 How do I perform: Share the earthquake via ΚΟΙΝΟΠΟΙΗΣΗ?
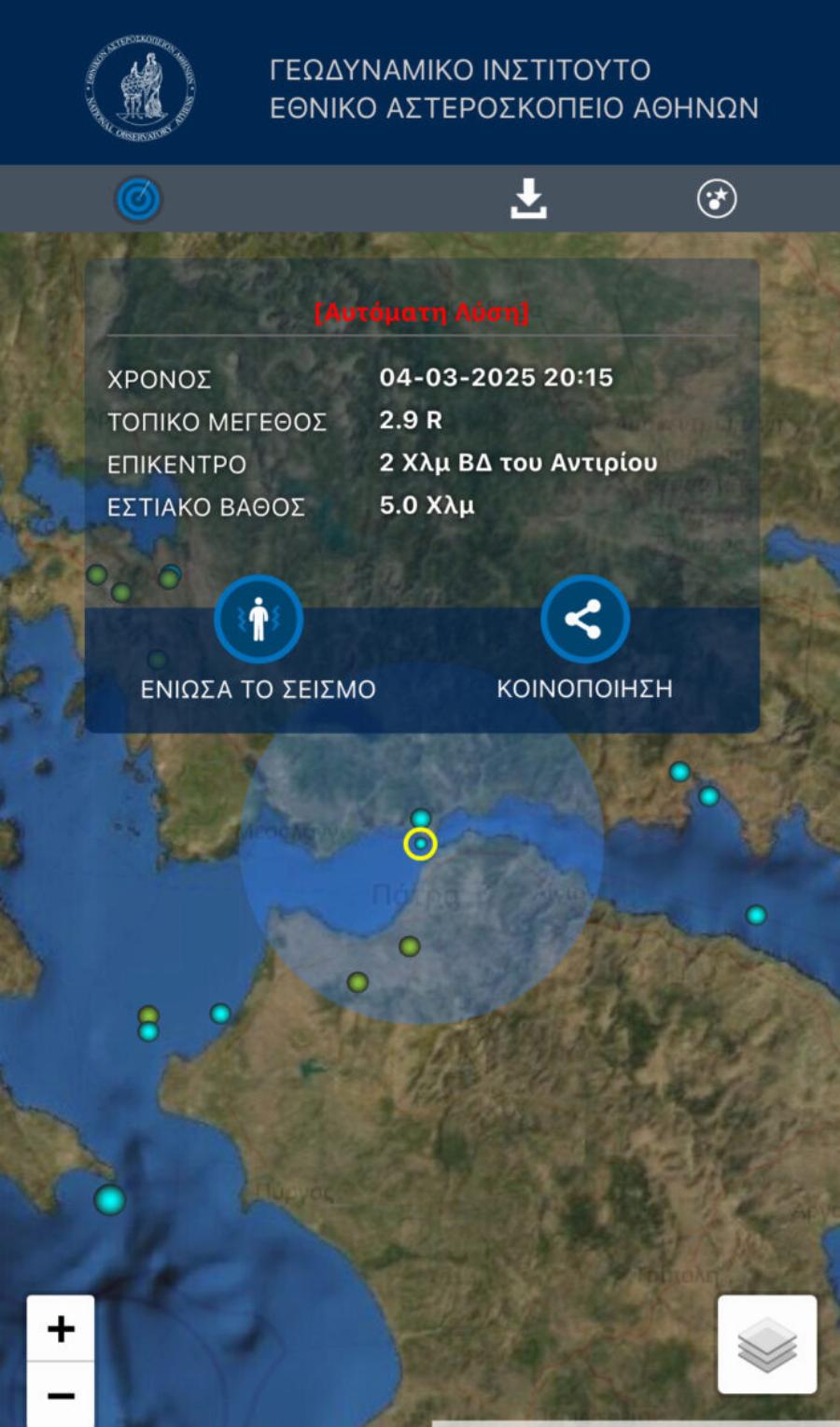(x=585, y=689)
